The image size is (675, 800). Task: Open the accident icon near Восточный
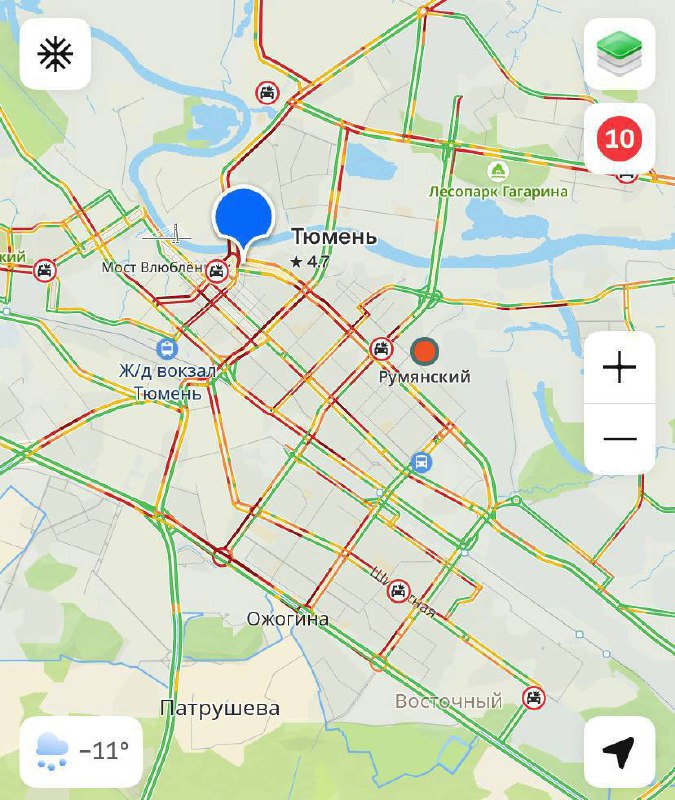pyautogui.click(x=534, y=697)
